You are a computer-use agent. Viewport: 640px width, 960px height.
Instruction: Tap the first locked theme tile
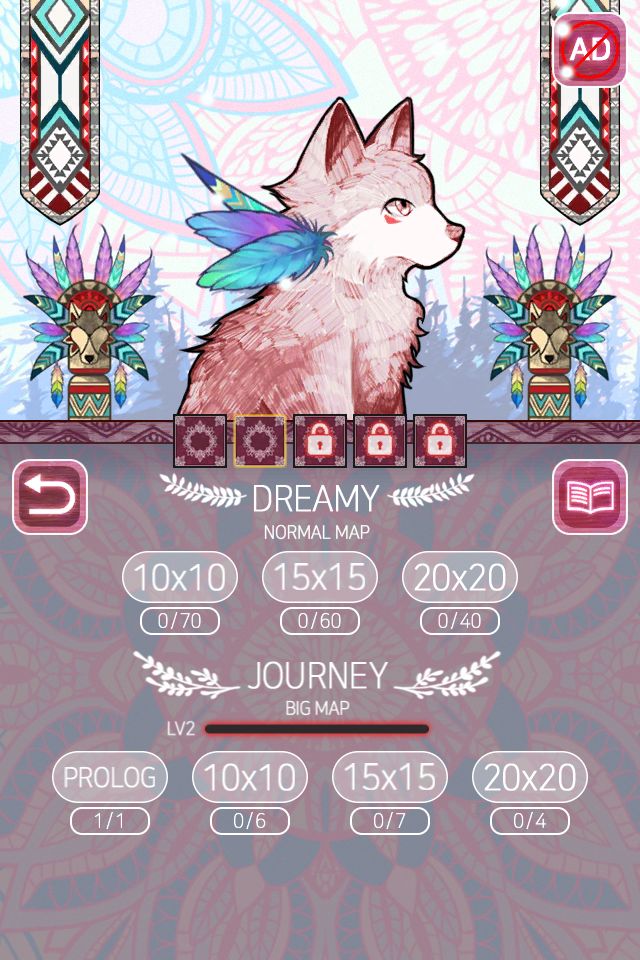coord(320,441)
